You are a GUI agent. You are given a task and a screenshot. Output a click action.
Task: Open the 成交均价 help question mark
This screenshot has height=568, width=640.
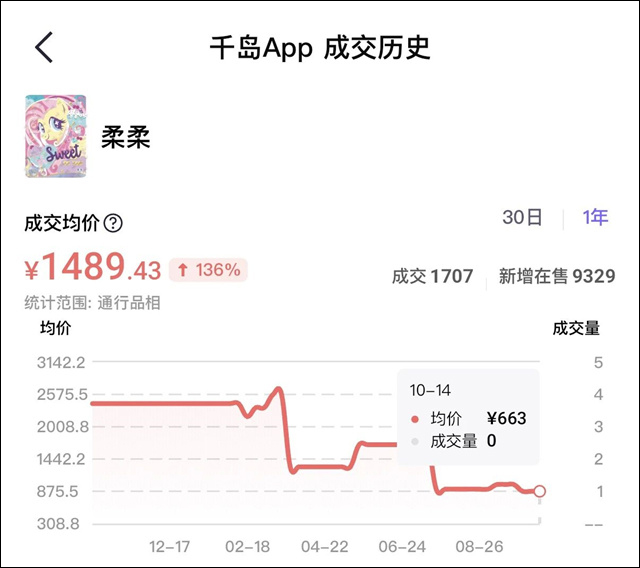point(113,223)
